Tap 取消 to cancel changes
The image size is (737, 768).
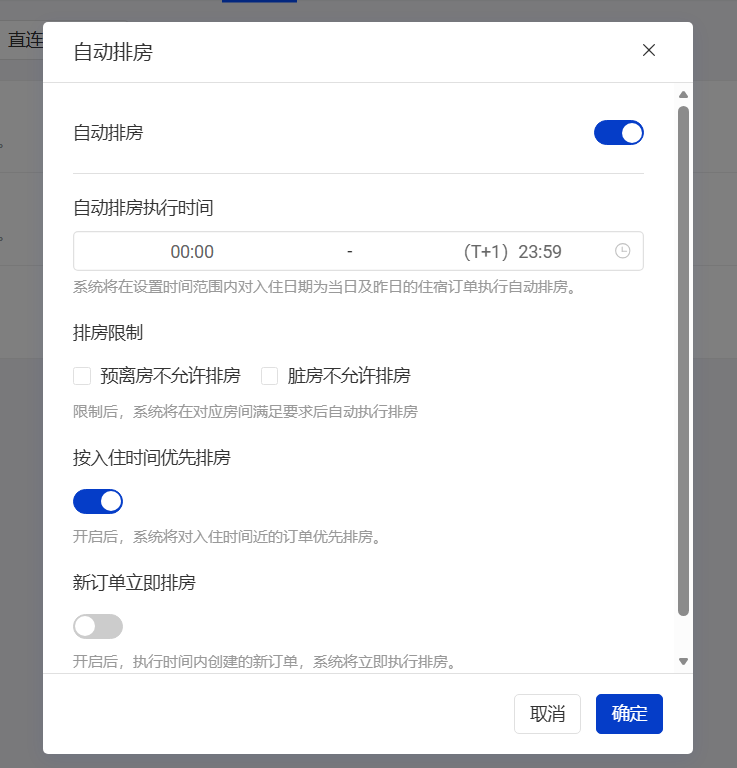click(x=547, y=714)
